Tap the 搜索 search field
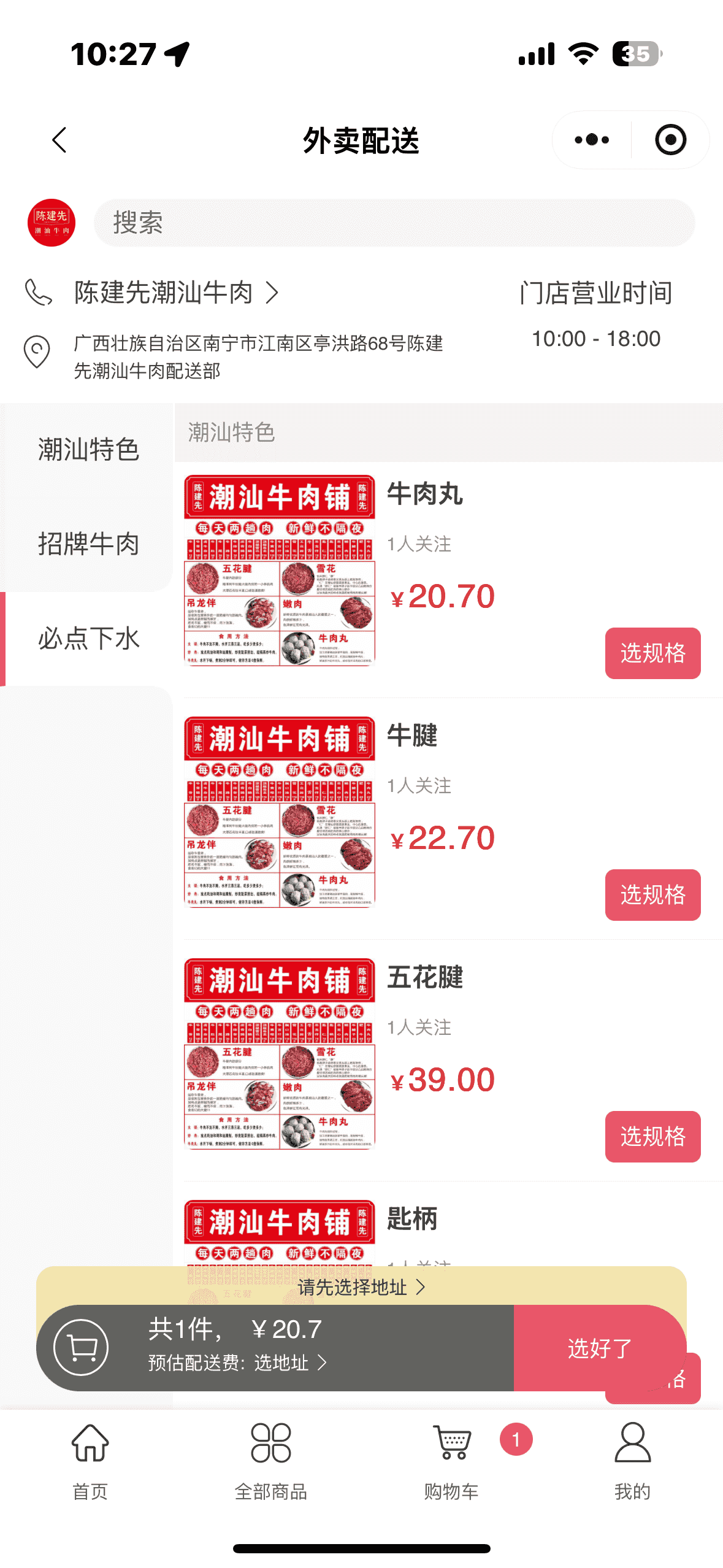The image size is (723, 1568). point(394,223)
